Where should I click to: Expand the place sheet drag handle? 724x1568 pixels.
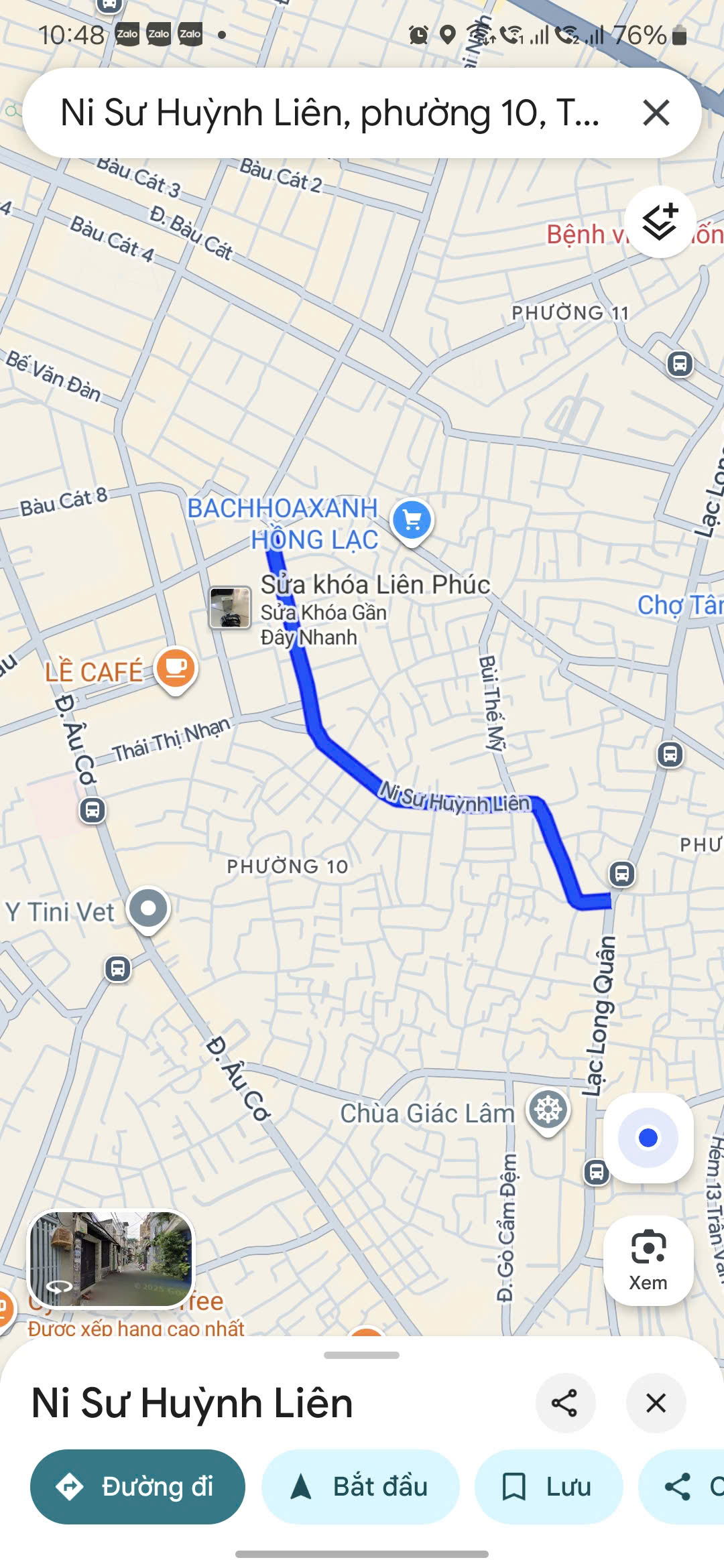coord(361,1355)
